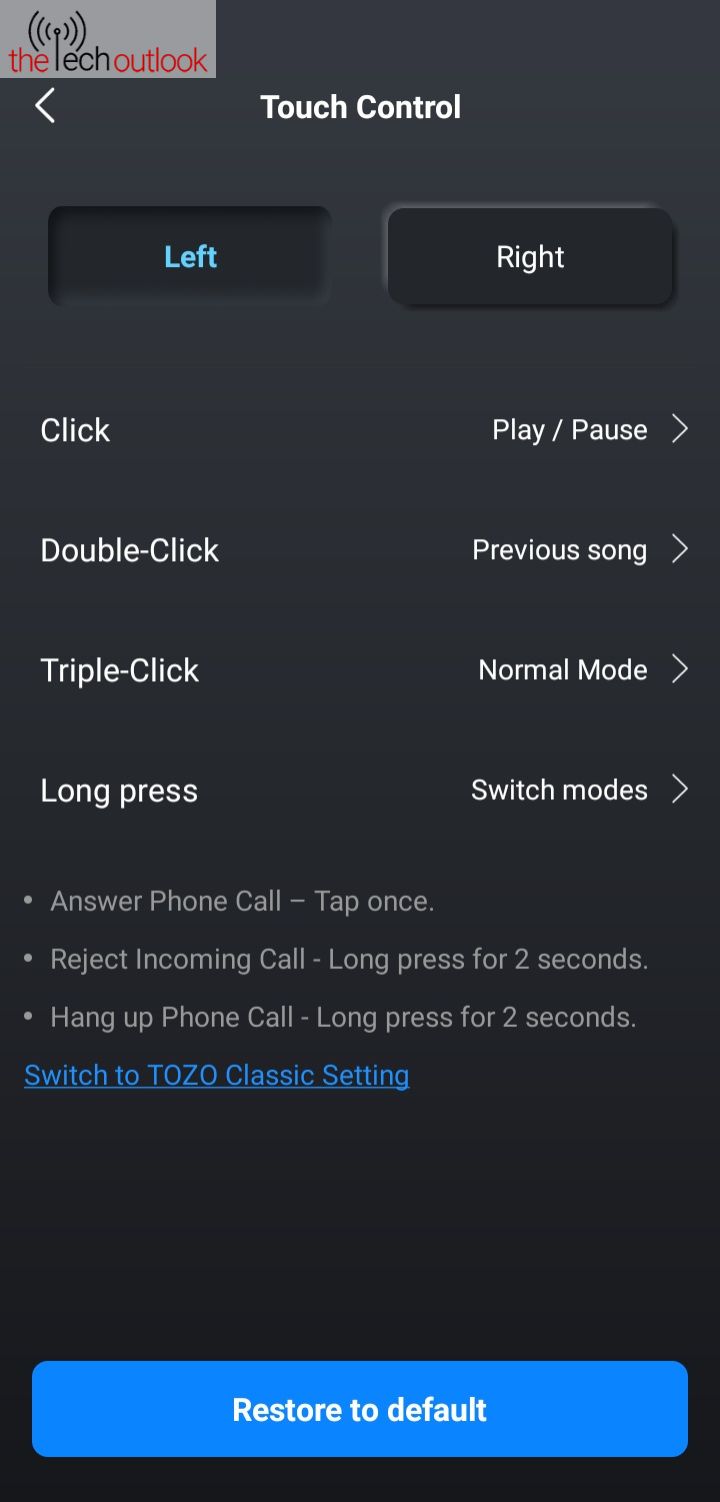Select the Left earbud tab
This screenshot has height=1502, width=720.
pyautogui.click(x=190, y=257)
